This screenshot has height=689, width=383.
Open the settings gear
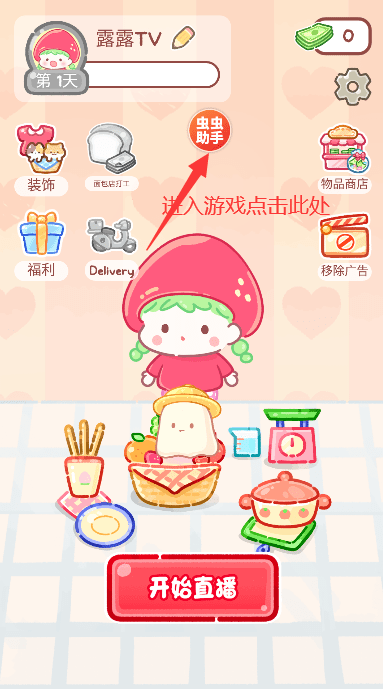click(353, 86)
